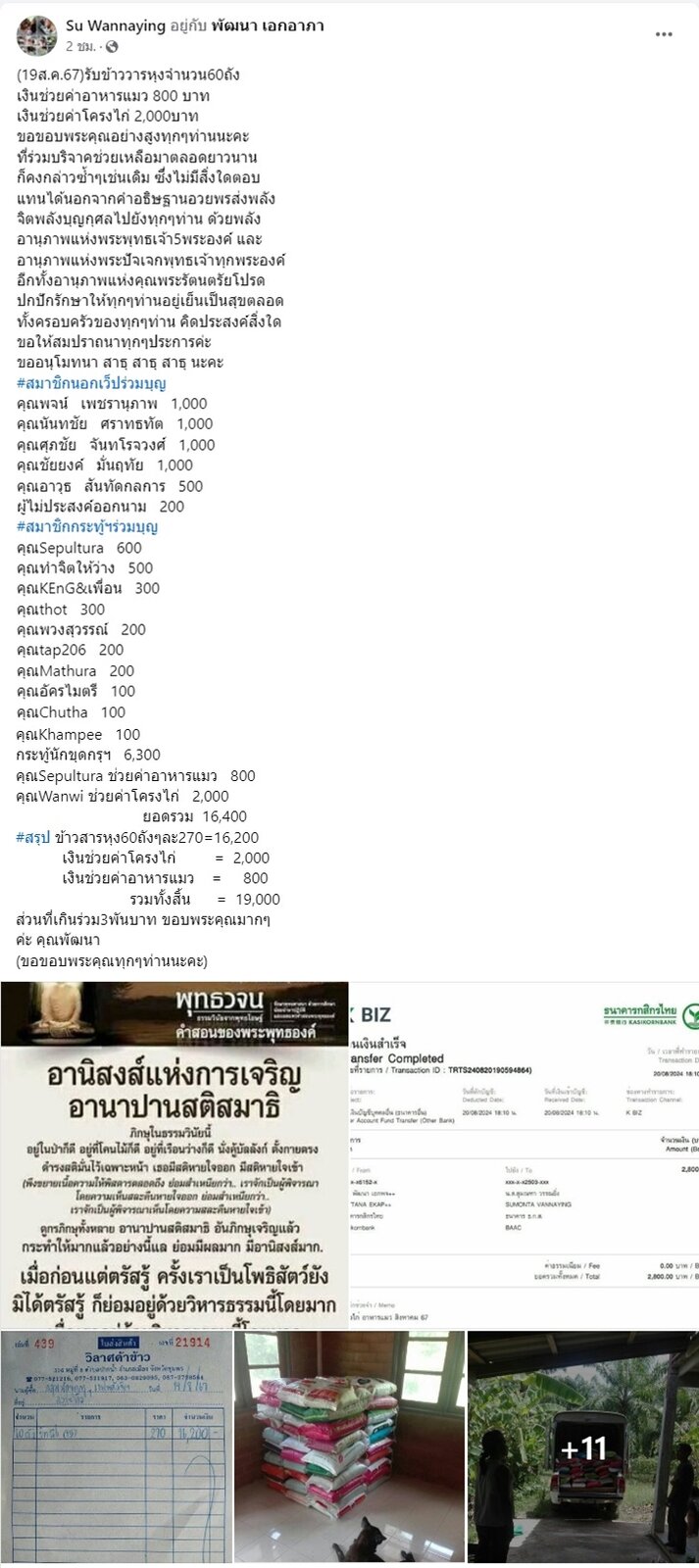Open the post's three-dot options menu

pos(665,34)
